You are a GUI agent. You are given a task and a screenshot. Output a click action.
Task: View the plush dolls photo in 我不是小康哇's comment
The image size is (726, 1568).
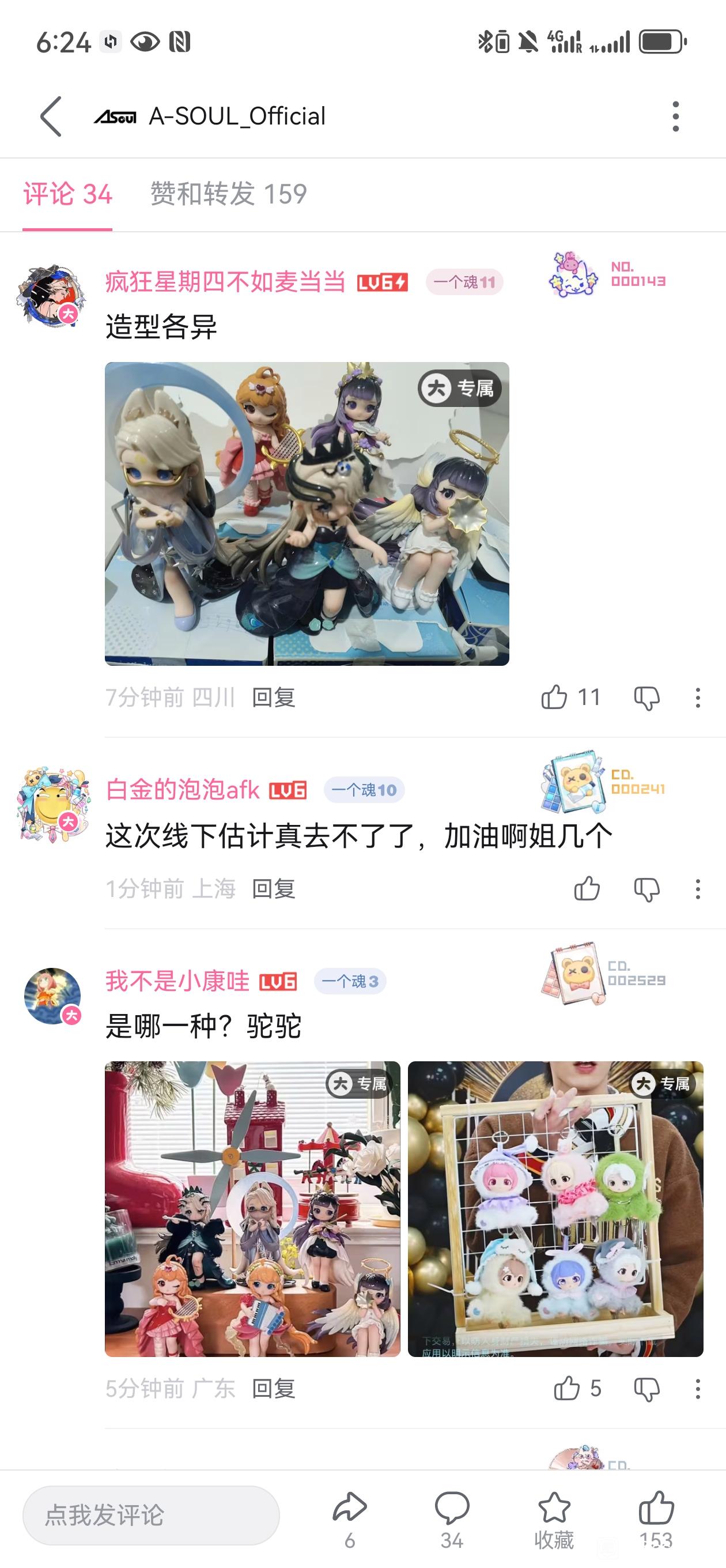click(555, 1209)
